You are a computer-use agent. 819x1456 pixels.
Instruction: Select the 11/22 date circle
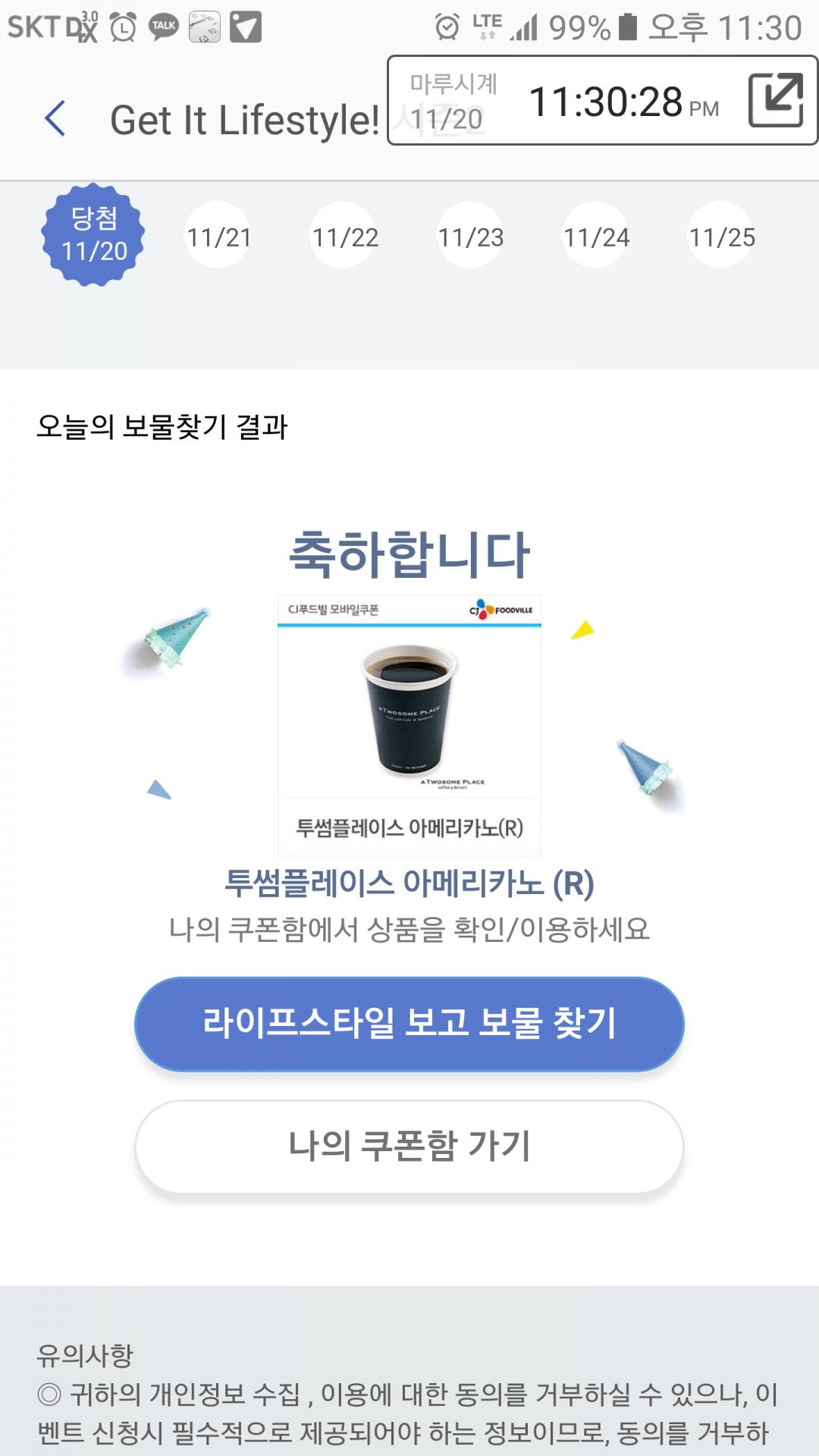(x=345, y=237)
